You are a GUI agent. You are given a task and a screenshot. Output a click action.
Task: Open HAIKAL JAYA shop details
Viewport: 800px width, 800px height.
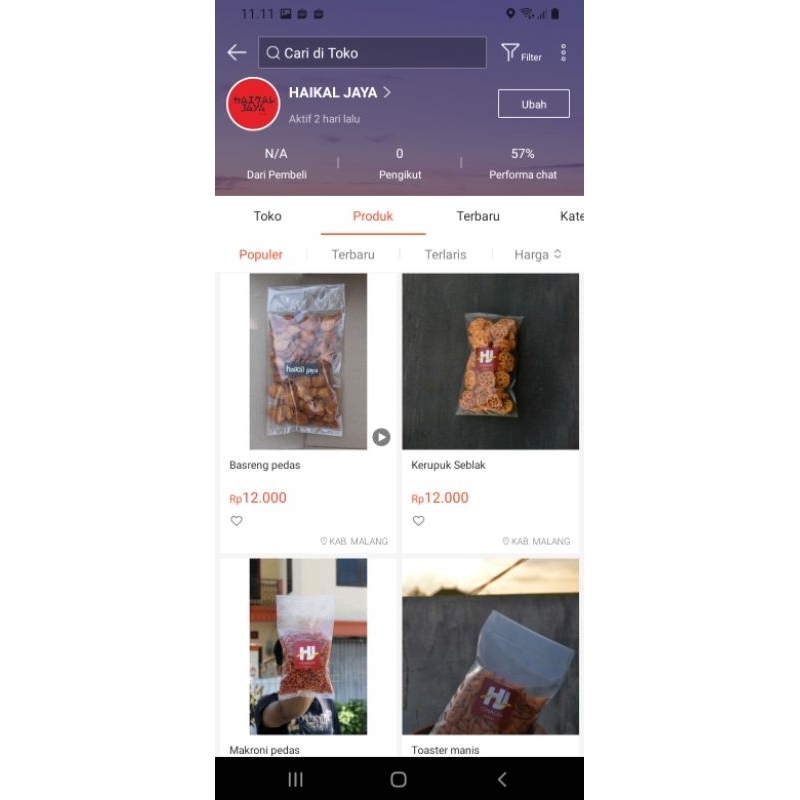[338, 93]
